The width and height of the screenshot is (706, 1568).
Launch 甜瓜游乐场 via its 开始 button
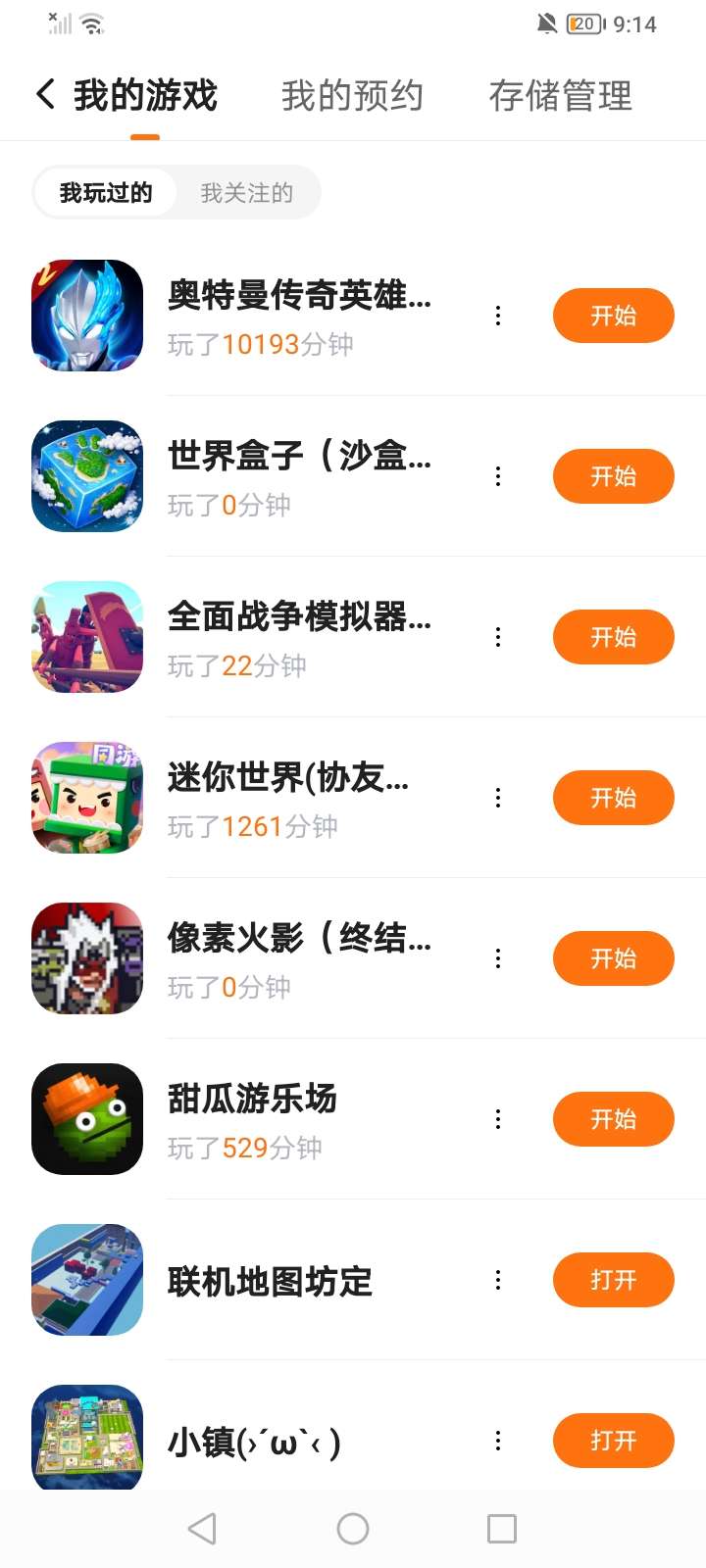coord(613,1119)
